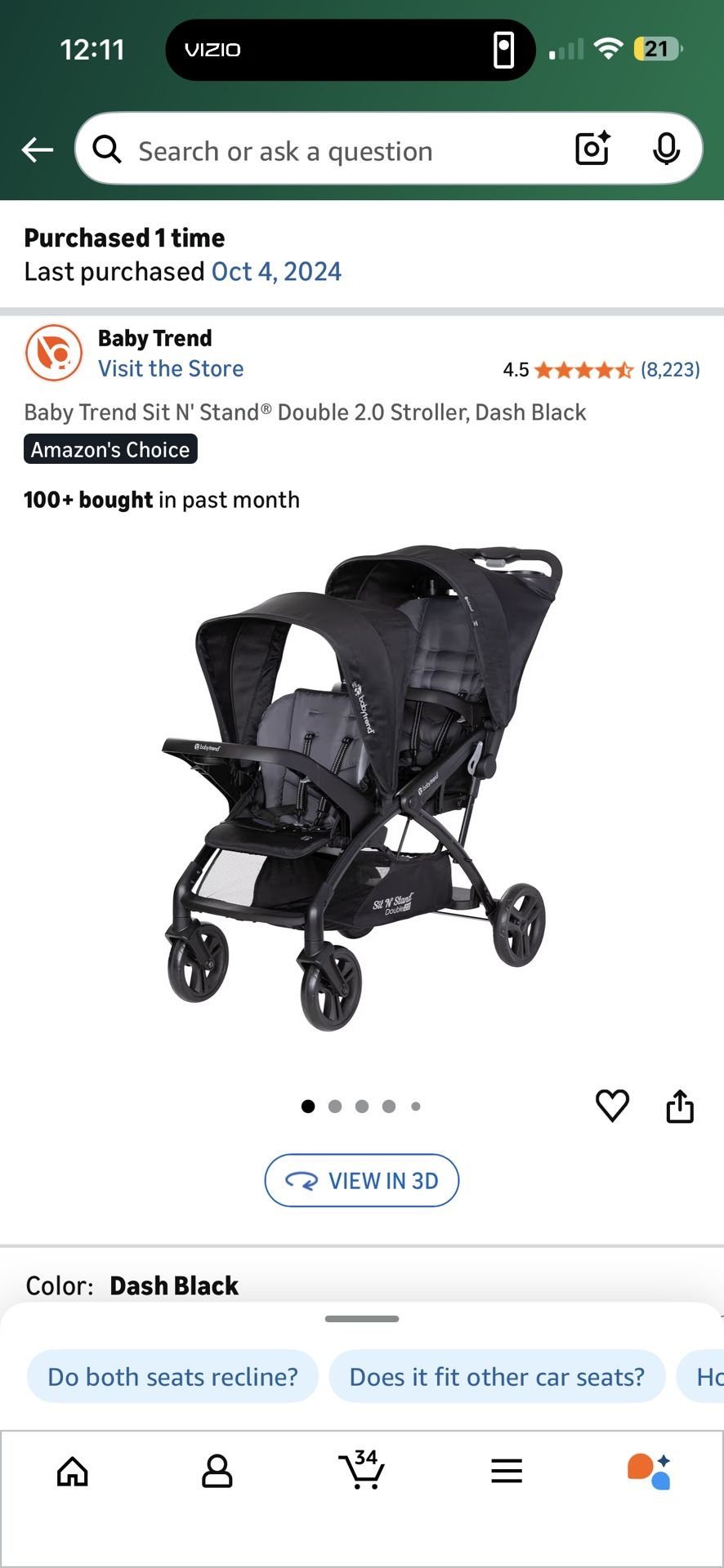This screenshot has height=1568, width=724.
Task: Open the stroller product image
Action: click(x=362, y=788)
